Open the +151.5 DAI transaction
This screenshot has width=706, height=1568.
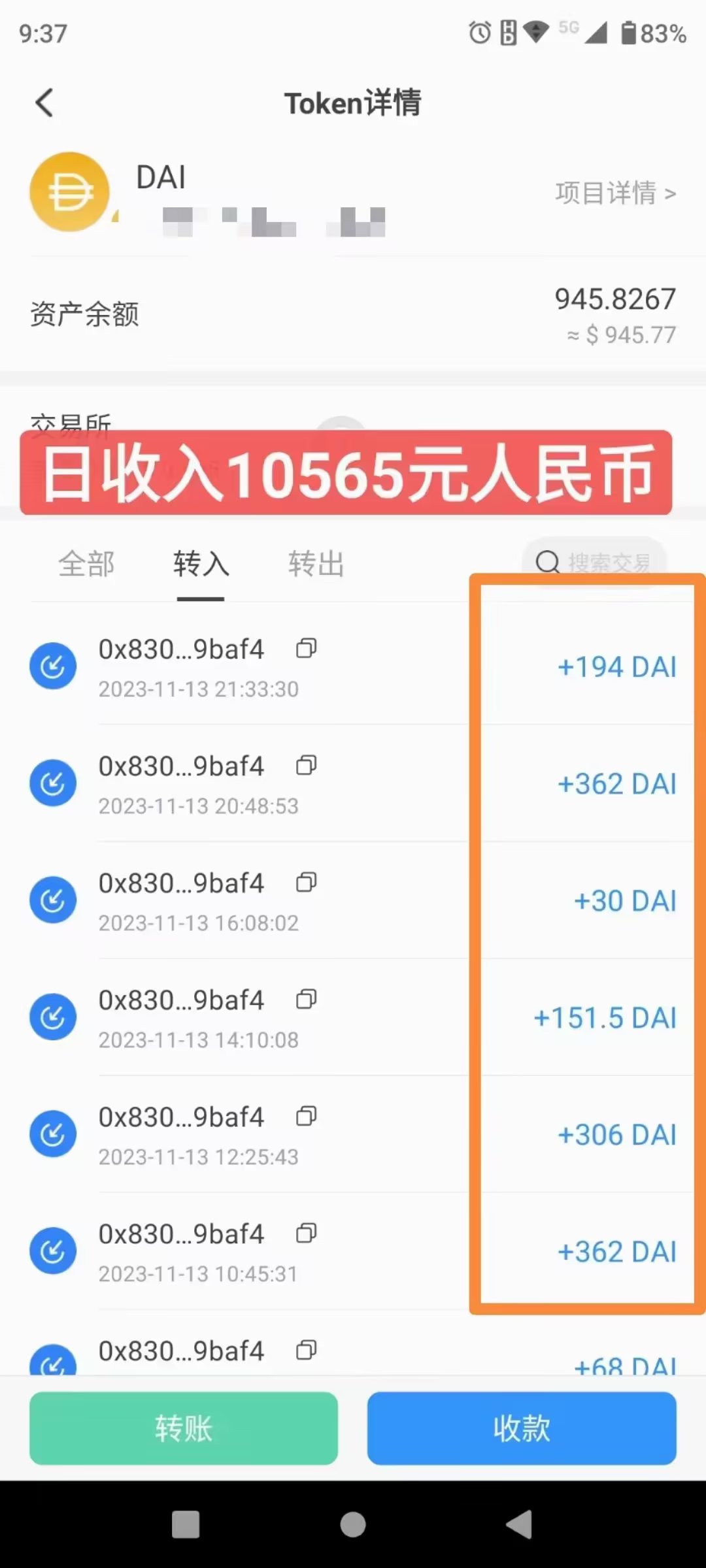[x=353, y=1017]
